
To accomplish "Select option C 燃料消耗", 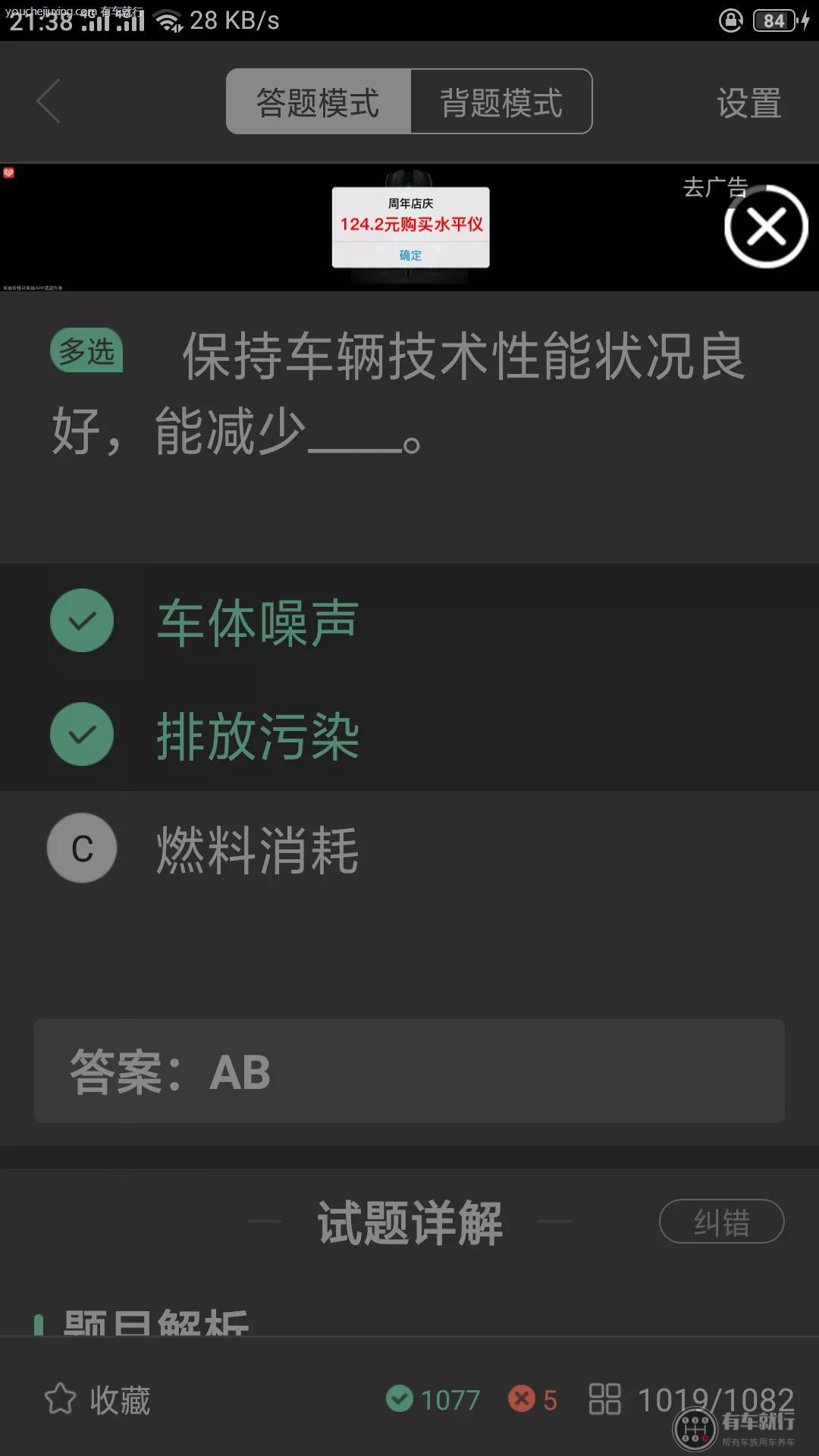I will pyautogui.click(x=82, y=848).
